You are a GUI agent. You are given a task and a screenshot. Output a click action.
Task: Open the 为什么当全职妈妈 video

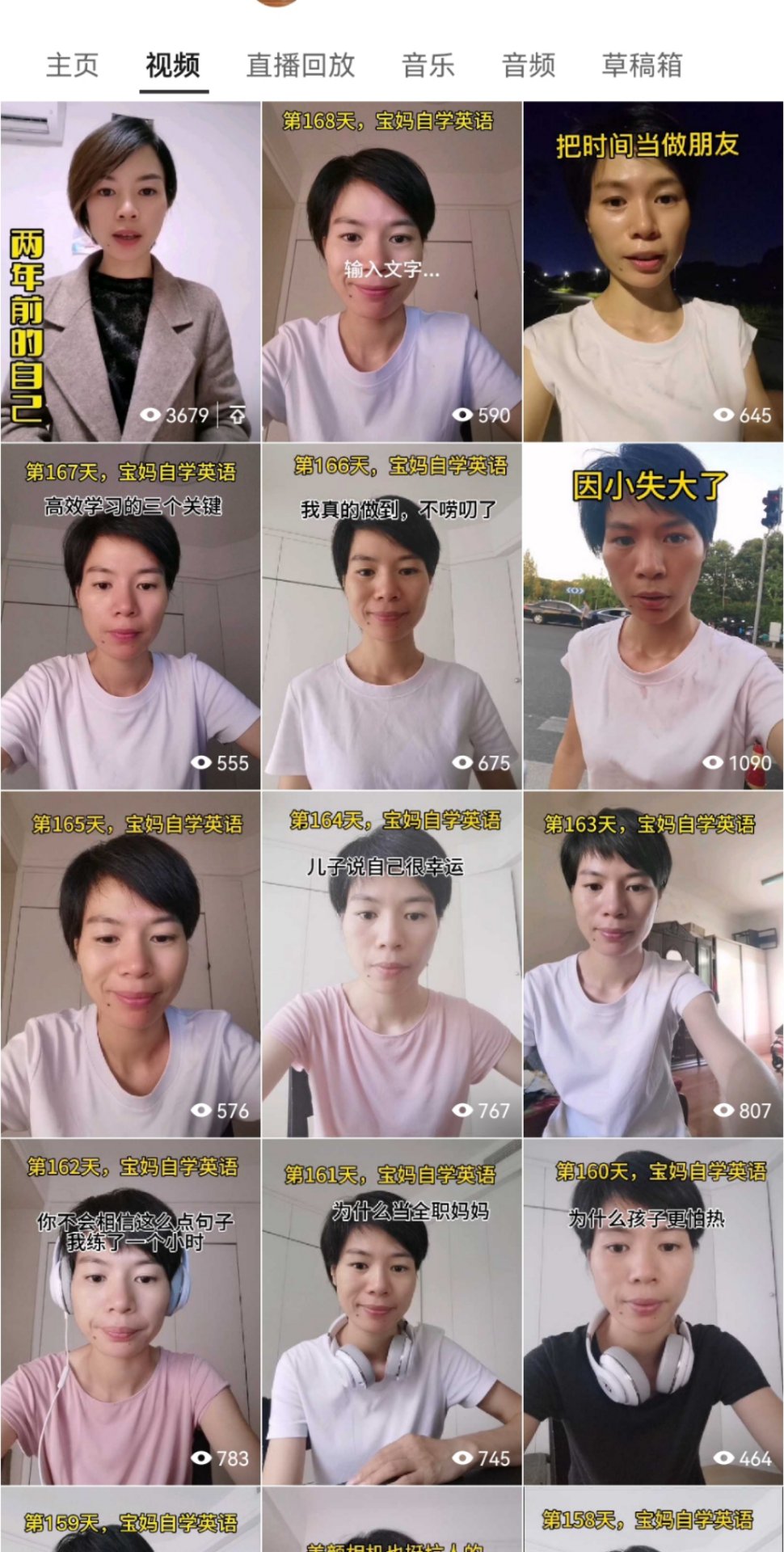coord(391,1311)
